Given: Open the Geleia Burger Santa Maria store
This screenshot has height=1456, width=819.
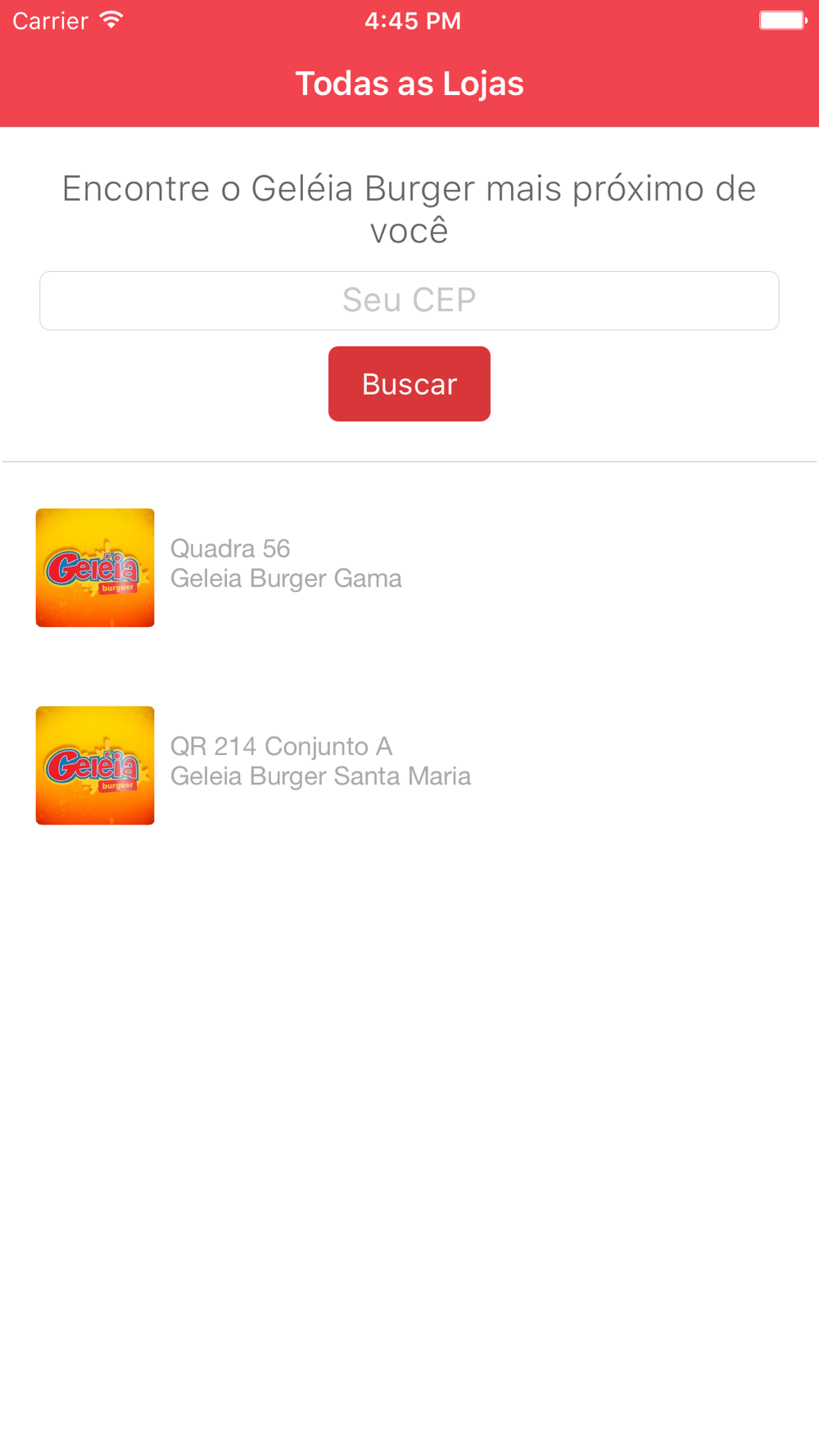Looking at the screenshot, I should (x=319, y=763).
